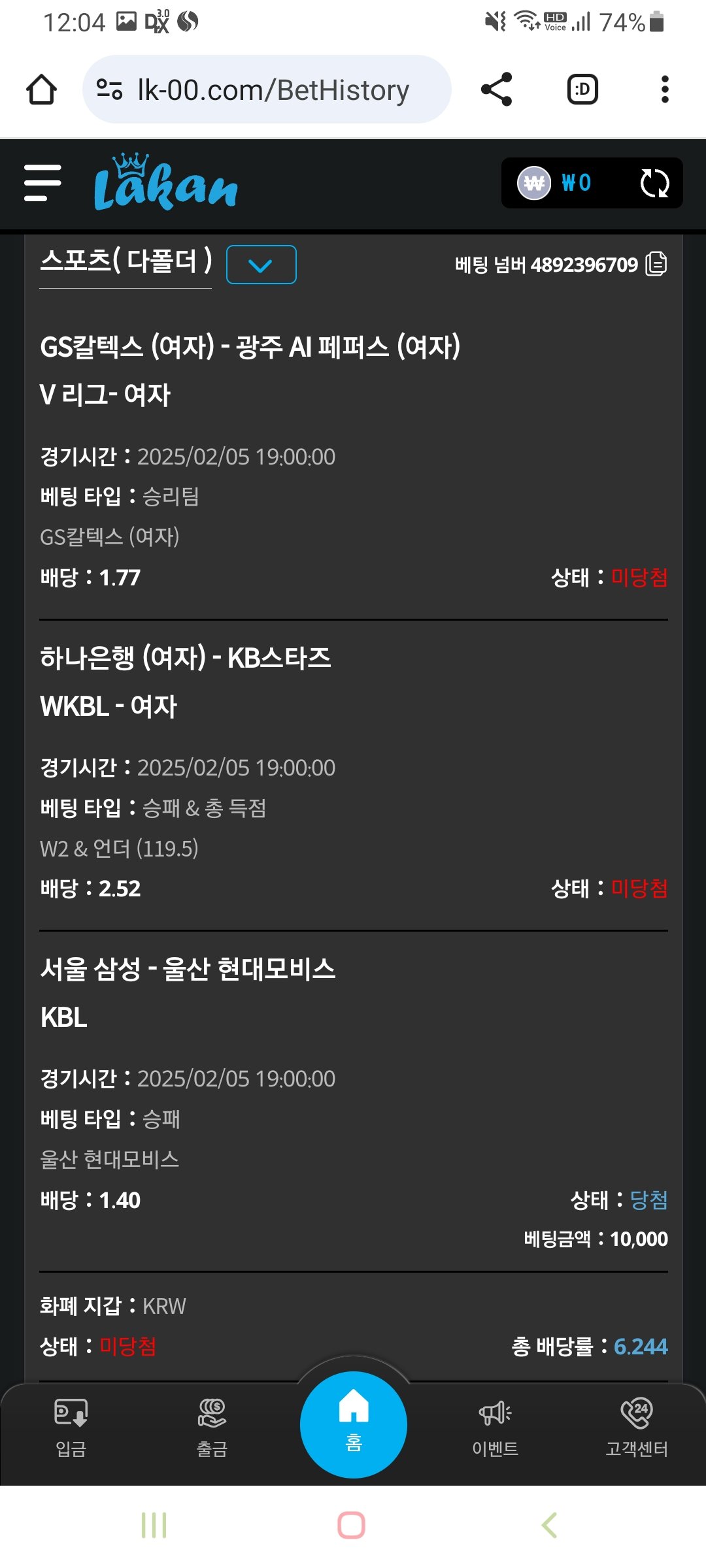The width and height of the screenshot is (706, 1568).
Task: Open the browser tab switcher
Action: [582, 90]
